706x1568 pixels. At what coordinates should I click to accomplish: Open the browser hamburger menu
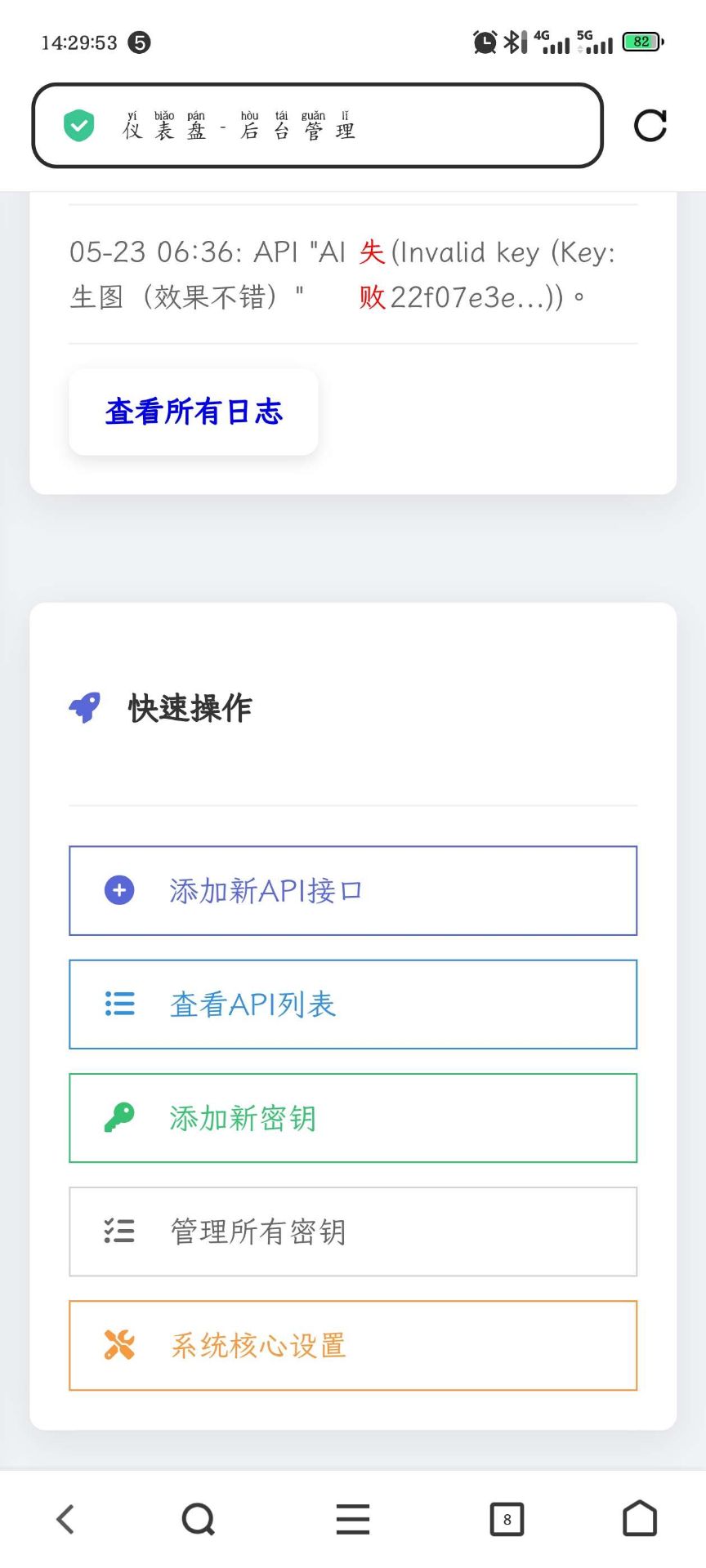coord(353,1519)
